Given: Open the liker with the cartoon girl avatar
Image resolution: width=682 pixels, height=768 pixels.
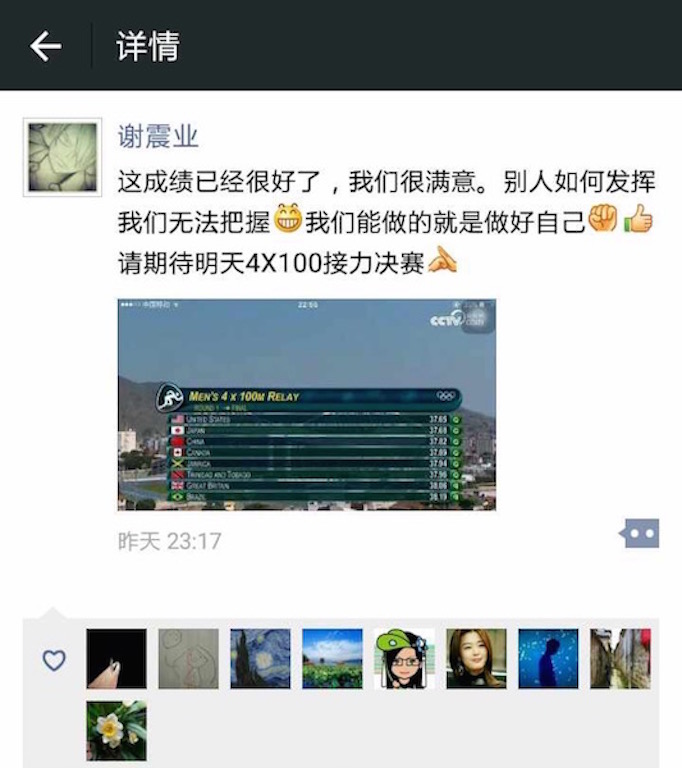Looking at the screenshot, I should 404,659.
